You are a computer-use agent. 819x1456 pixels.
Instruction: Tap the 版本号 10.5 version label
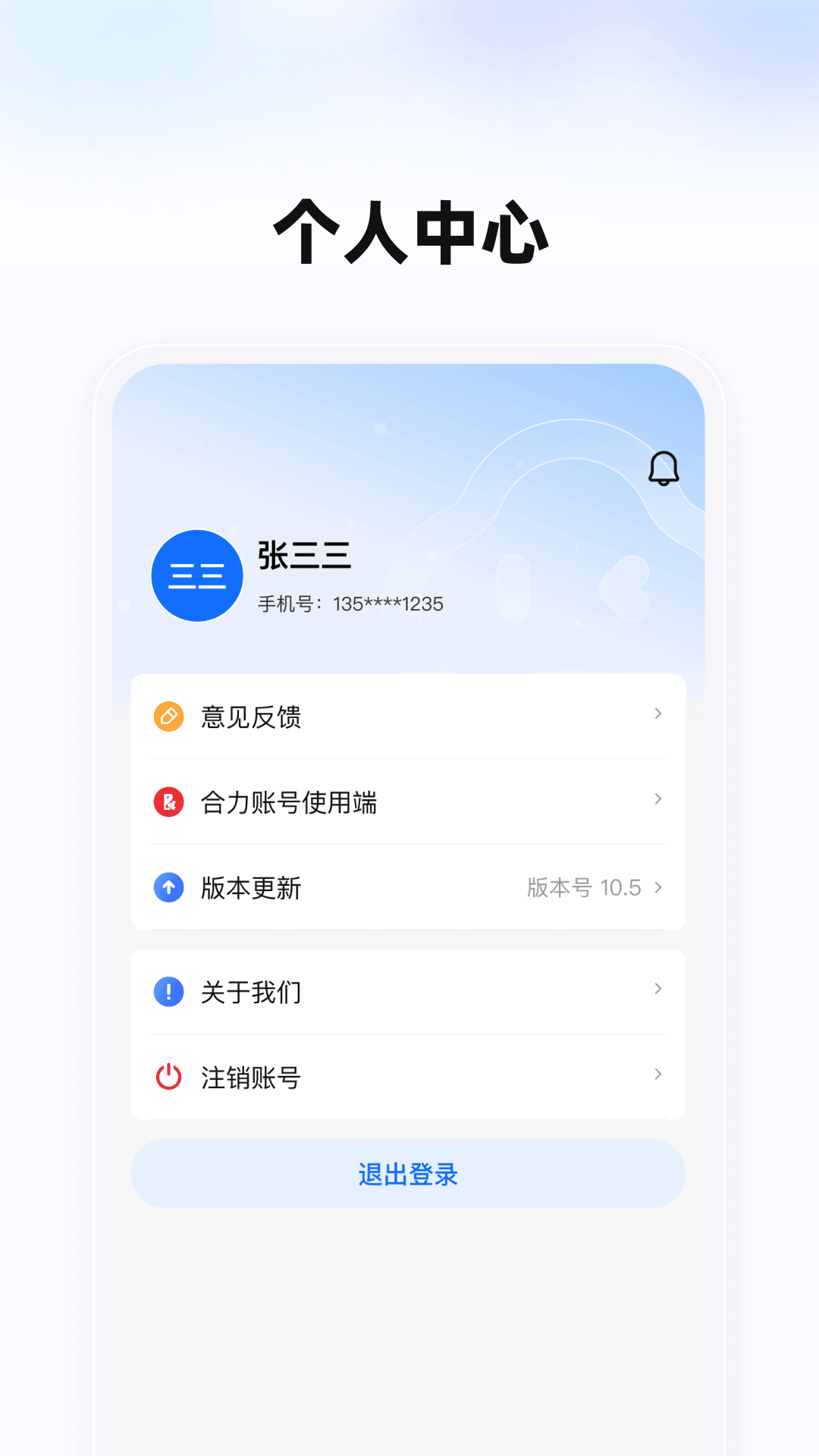584,887
